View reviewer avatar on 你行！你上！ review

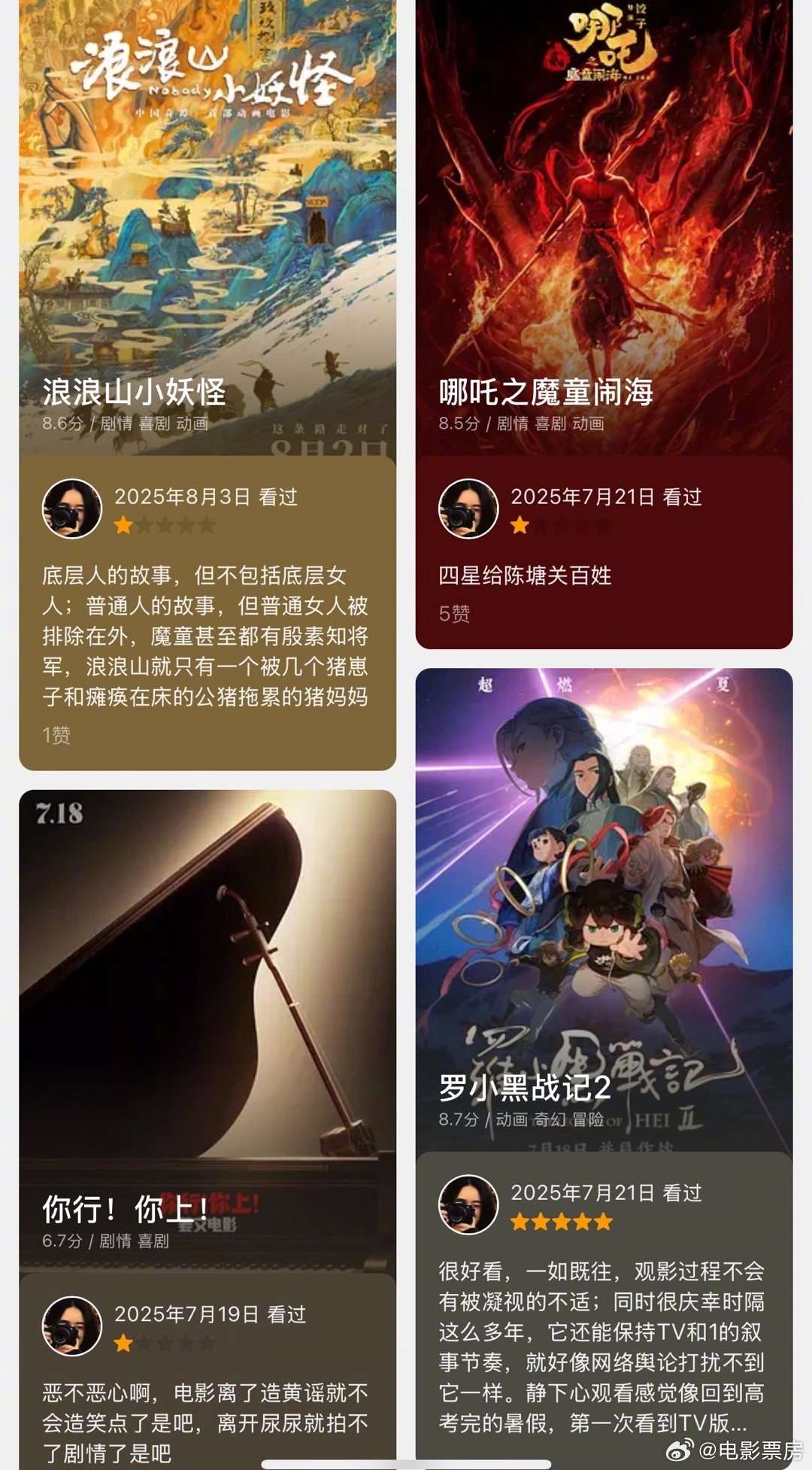(71, 1326)
